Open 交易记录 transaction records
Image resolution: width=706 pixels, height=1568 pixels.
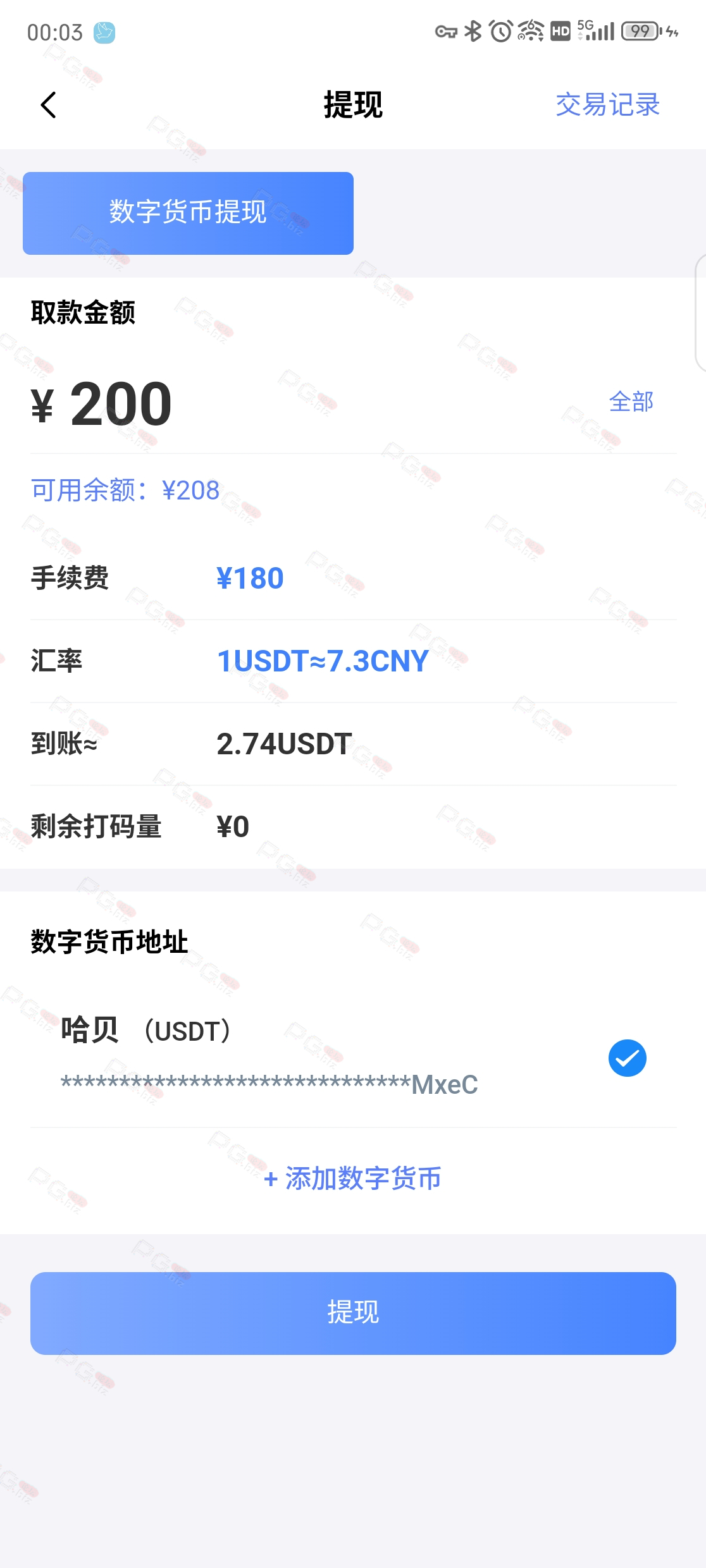607,105
